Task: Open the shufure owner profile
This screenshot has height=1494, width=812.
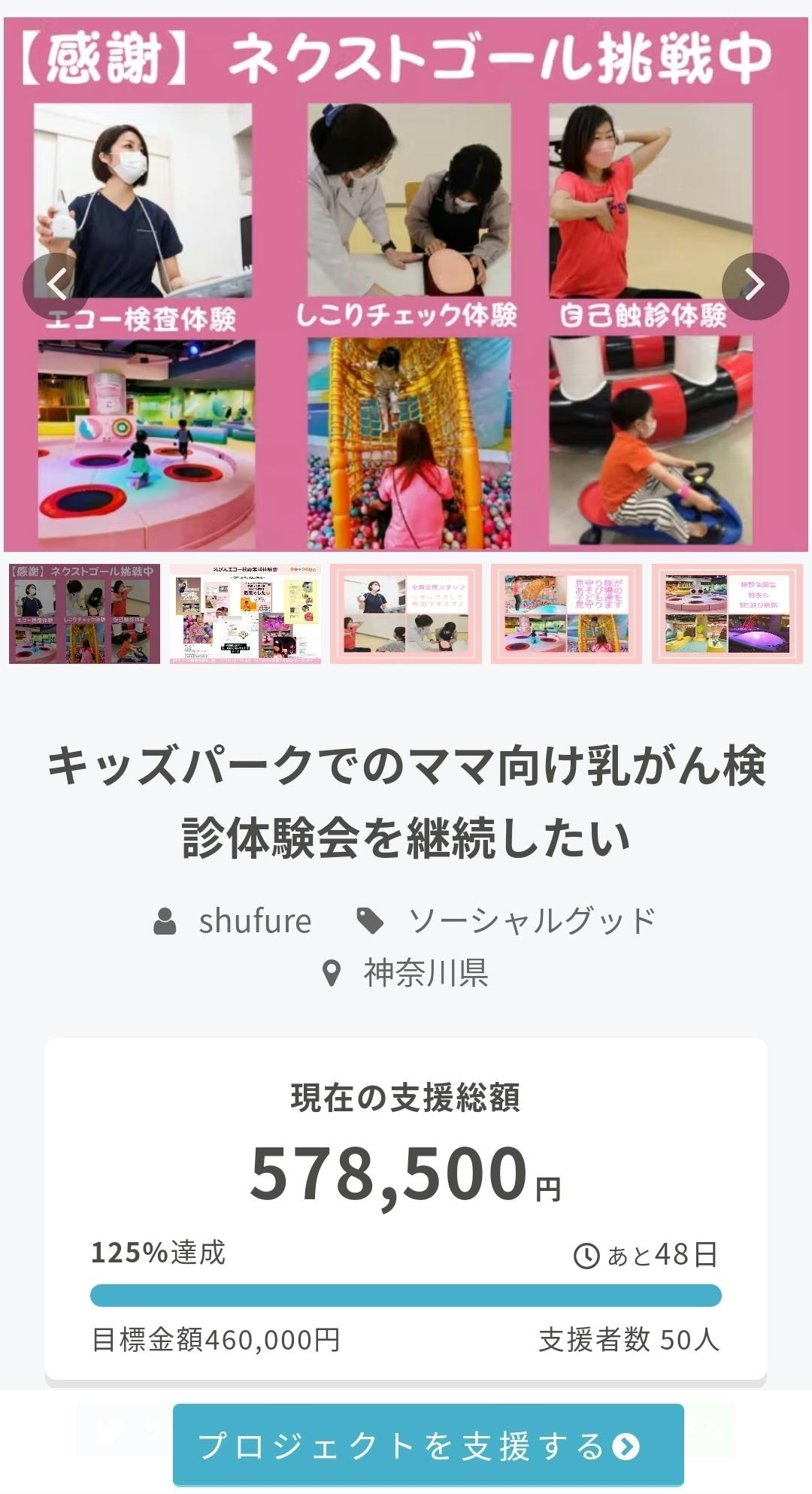Action: tap(254, 921)
